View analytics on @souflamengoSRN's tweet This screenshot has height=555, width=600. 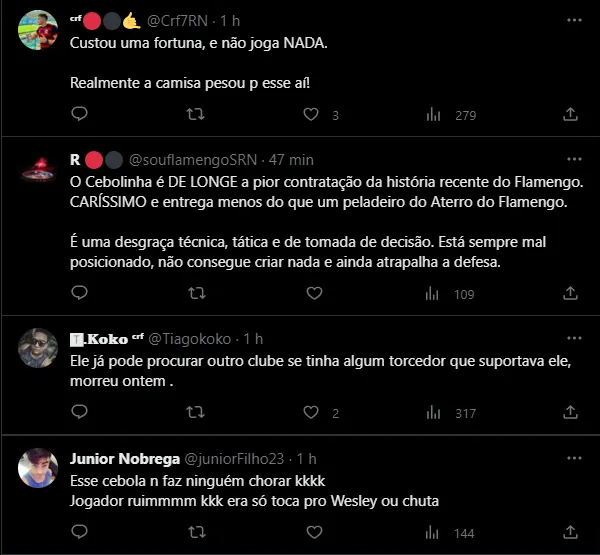coord(433,294)
